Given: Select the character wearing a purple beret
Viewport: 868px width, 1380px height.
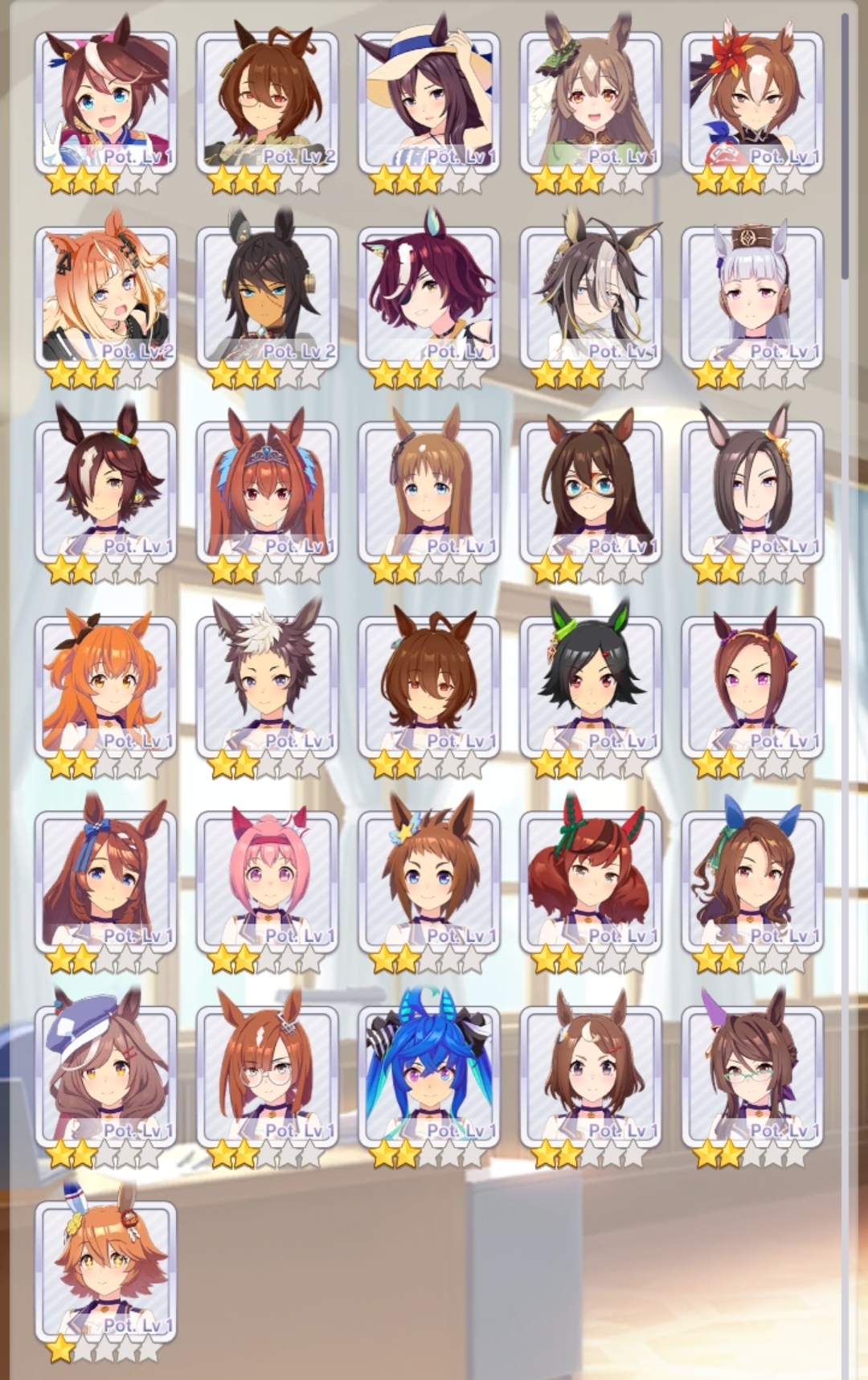Looking at the screenshot, I should coord(104,1075).
